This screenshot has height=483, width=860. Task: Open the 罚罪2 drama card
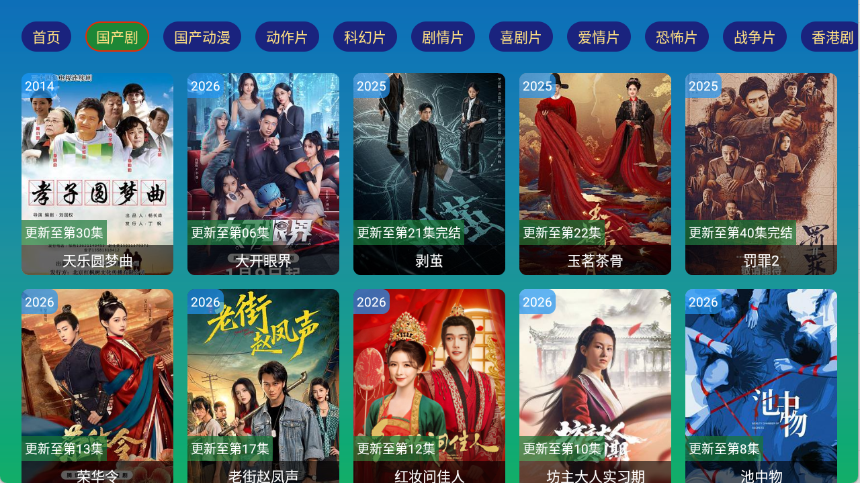pyautogui.click(x=761, y=173)
